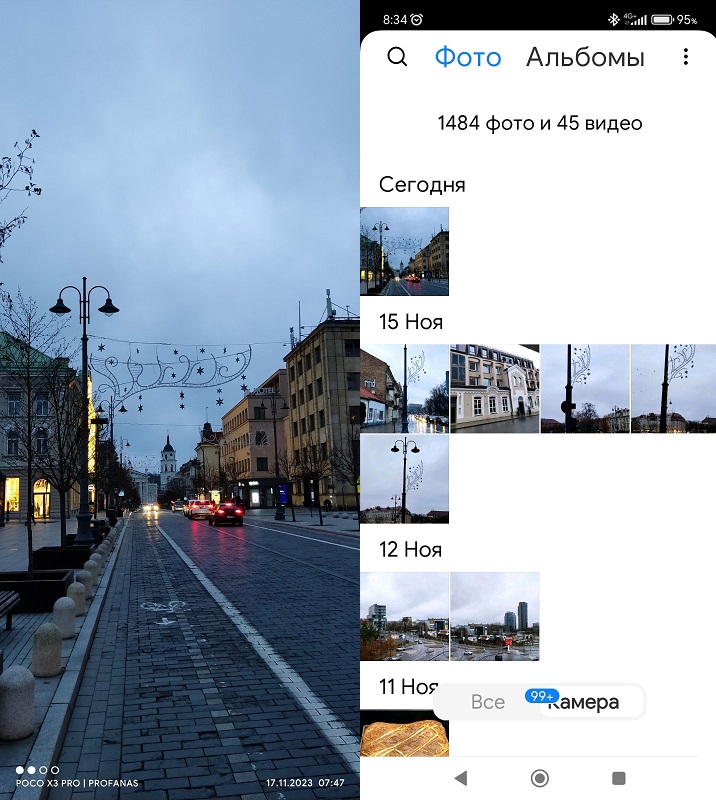Select the Фото tab
Viewport: 716px width, 802px height.
468,57
